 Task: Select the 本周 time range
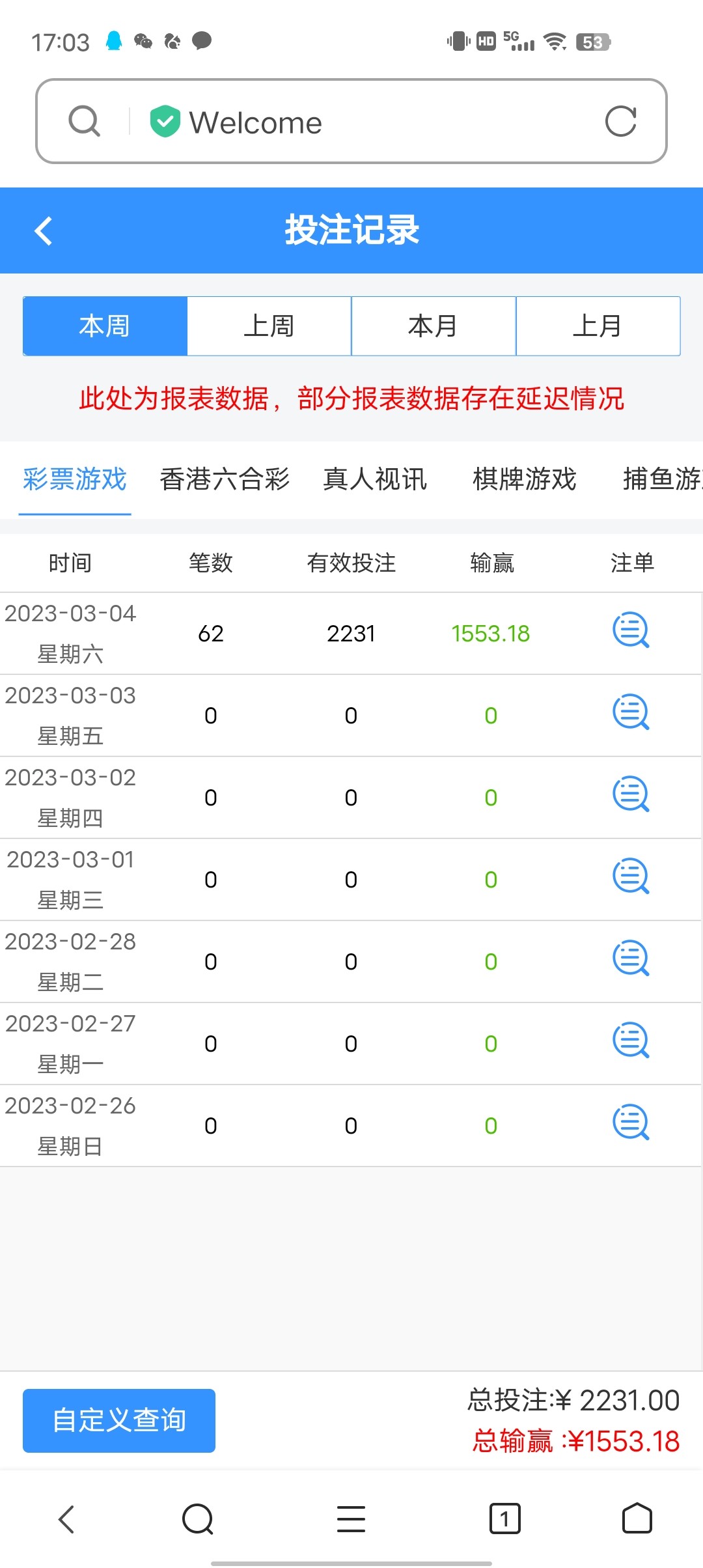click(105, 326)
